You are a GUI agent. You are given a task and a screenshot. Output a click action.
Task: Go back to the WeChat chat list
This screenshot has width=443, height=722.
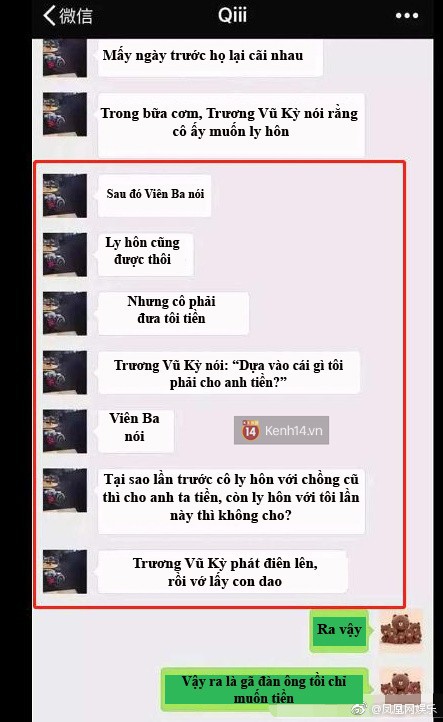click(68, 15)
